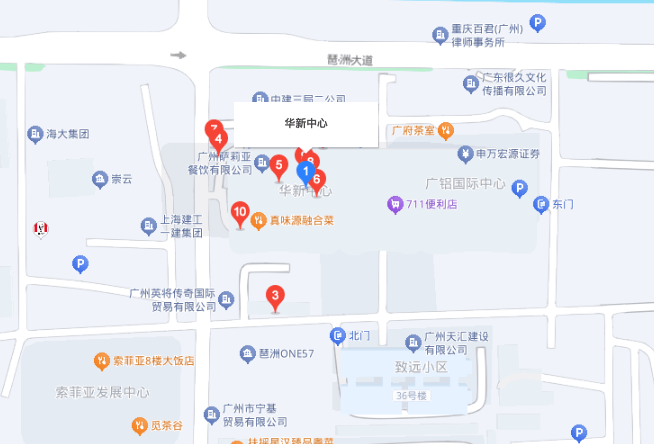This screenshot has width=654, height=444.
Task: Select the red marker numbered 5
Action: (279, 165)
